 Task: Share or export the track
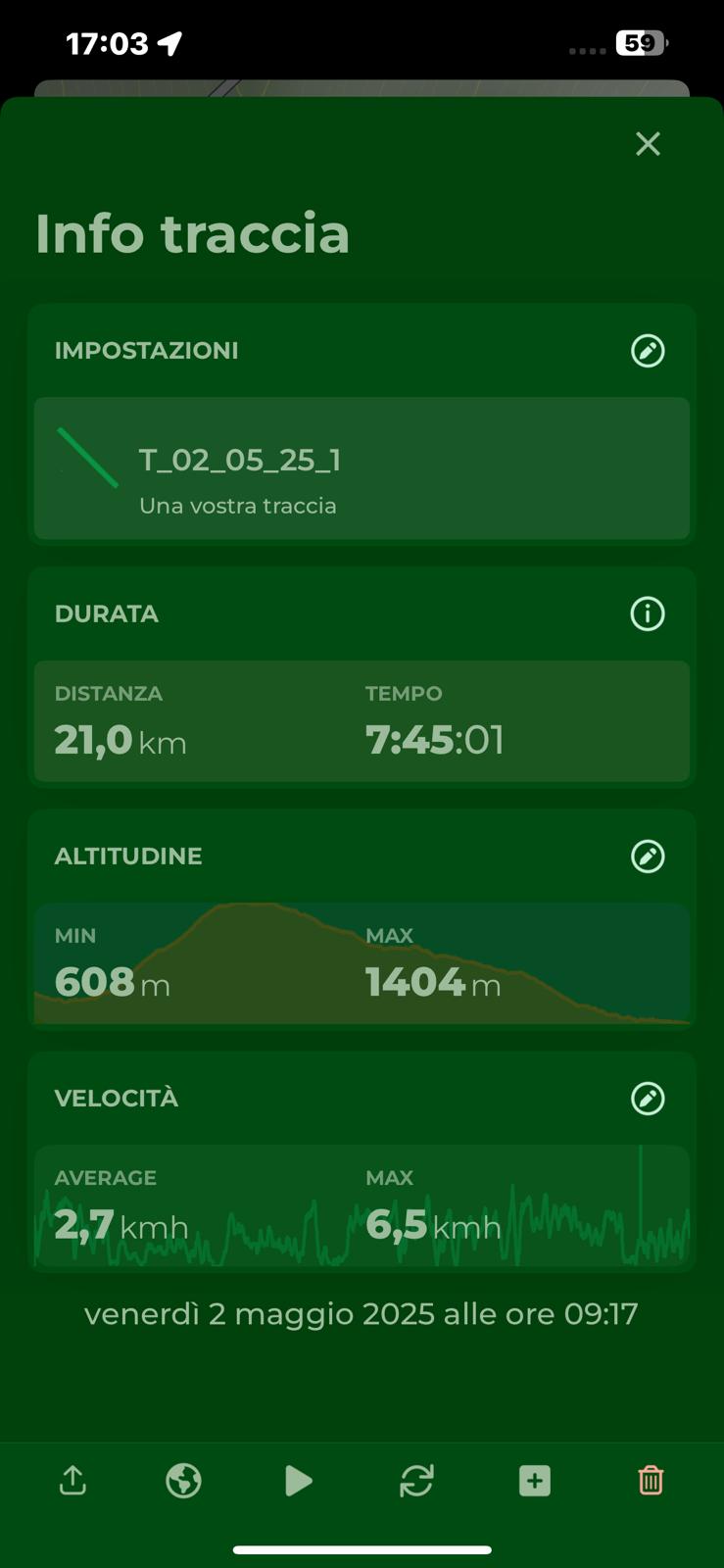point(72,1480)
